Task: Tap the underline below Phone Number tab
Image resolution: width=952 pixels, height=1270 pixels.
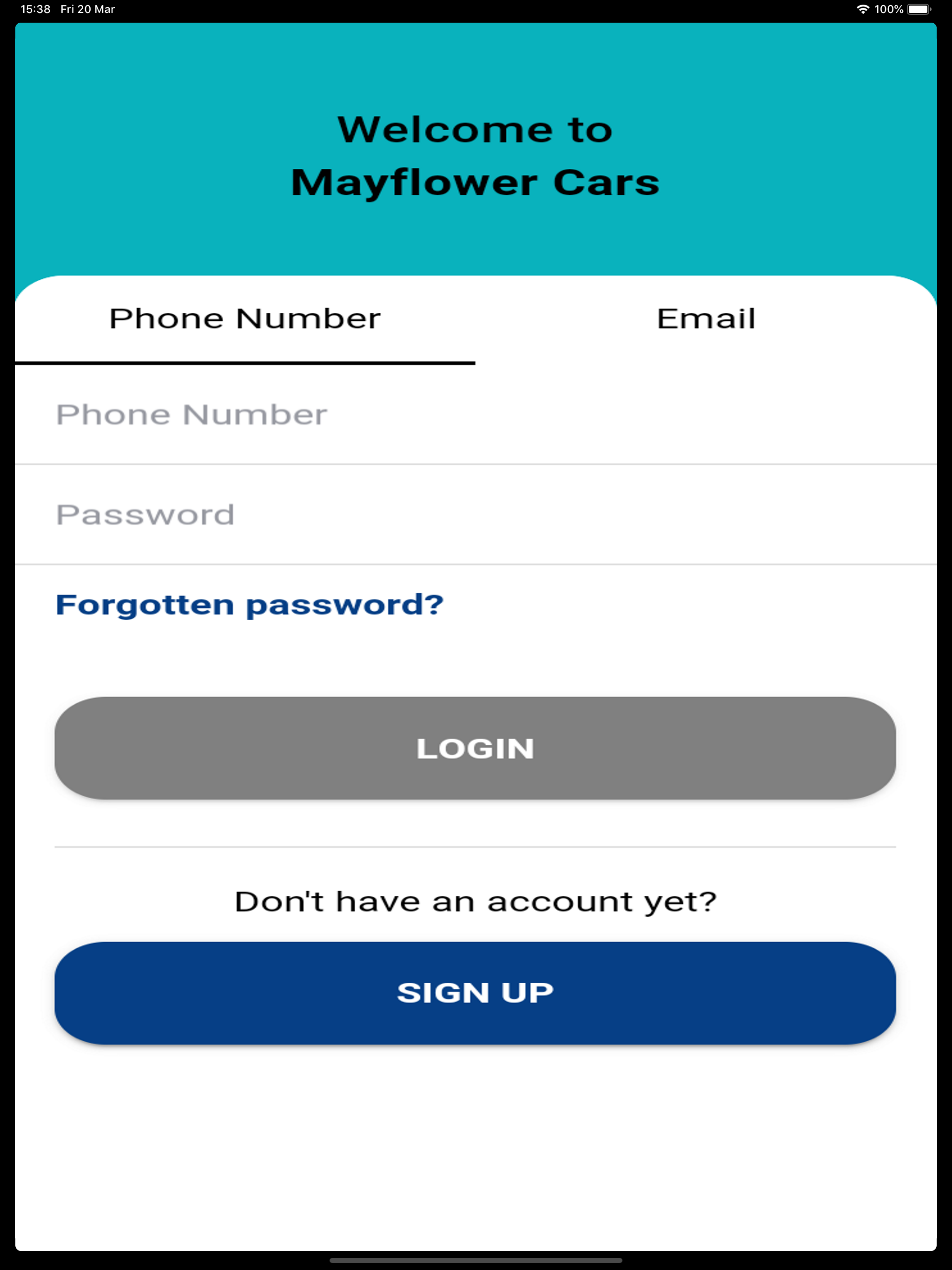Action: point(245,363)
